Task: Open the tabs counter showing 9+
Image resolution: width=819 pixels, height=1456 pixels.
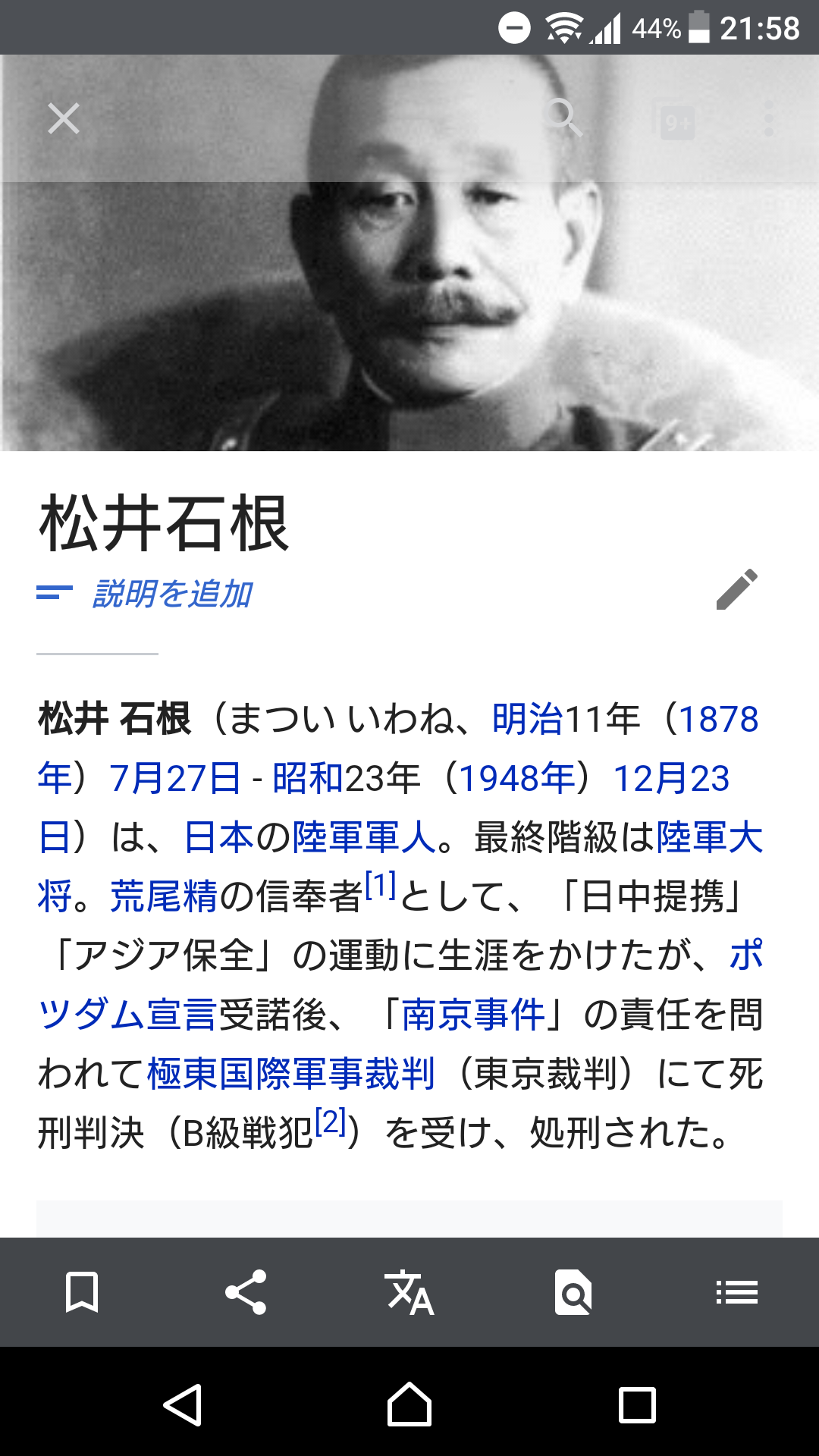Action: point(674,121)
